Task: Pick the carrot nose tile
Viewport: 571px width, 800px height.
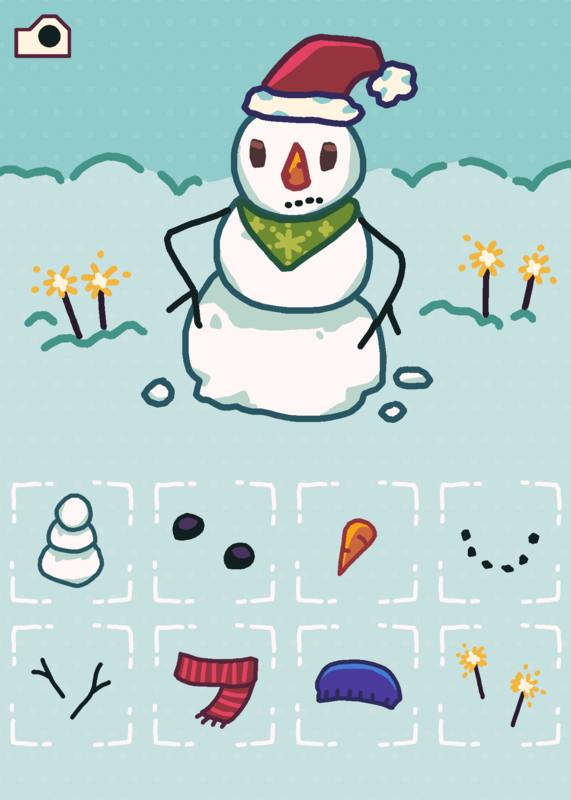Action: 357,542
